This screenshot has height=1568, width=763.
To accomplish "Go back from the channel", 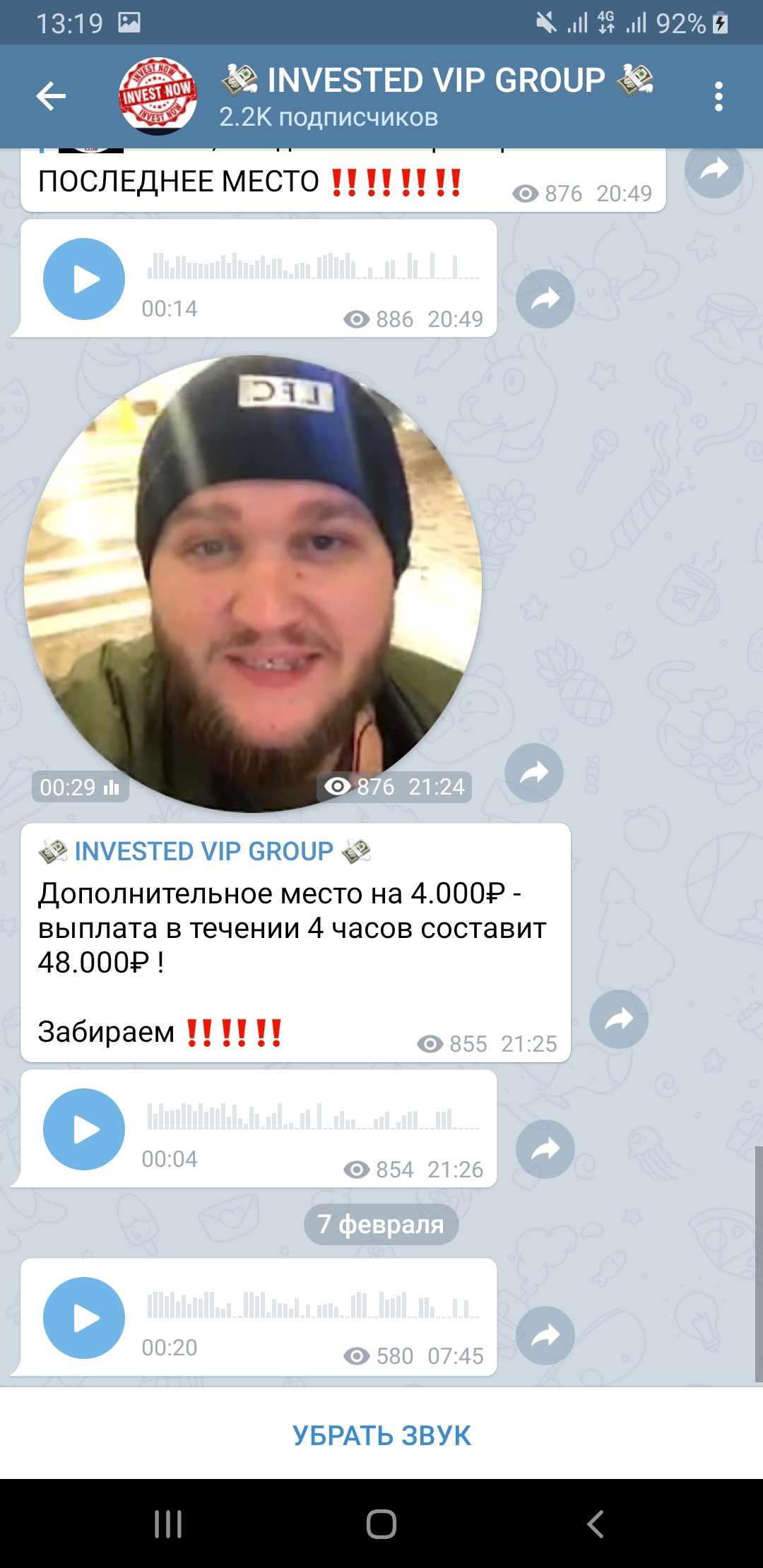I will 51,96.
